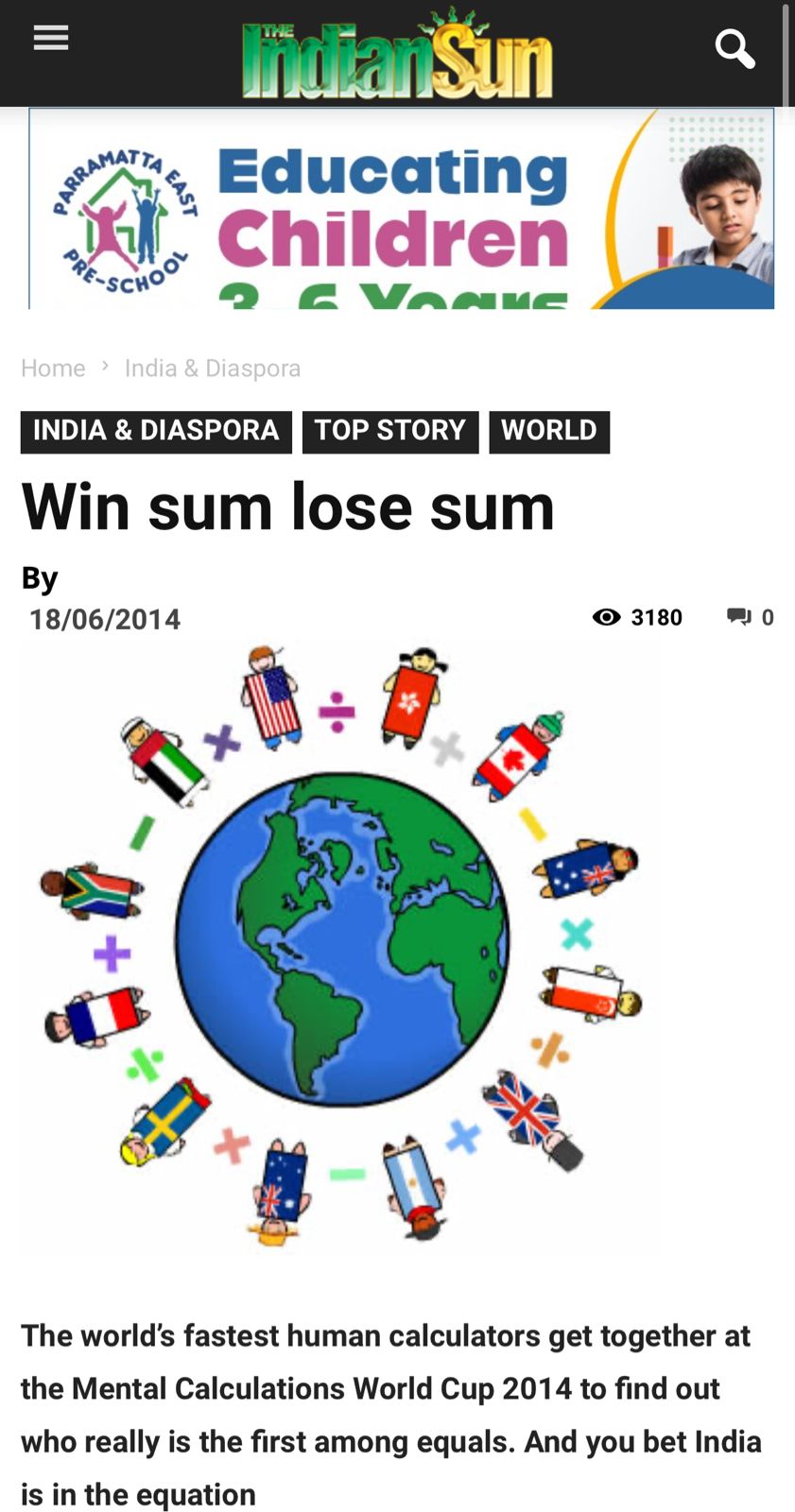This screenshot has height=1512, width=795.
Task: Select the WORLD category tag
Action: 548,431
